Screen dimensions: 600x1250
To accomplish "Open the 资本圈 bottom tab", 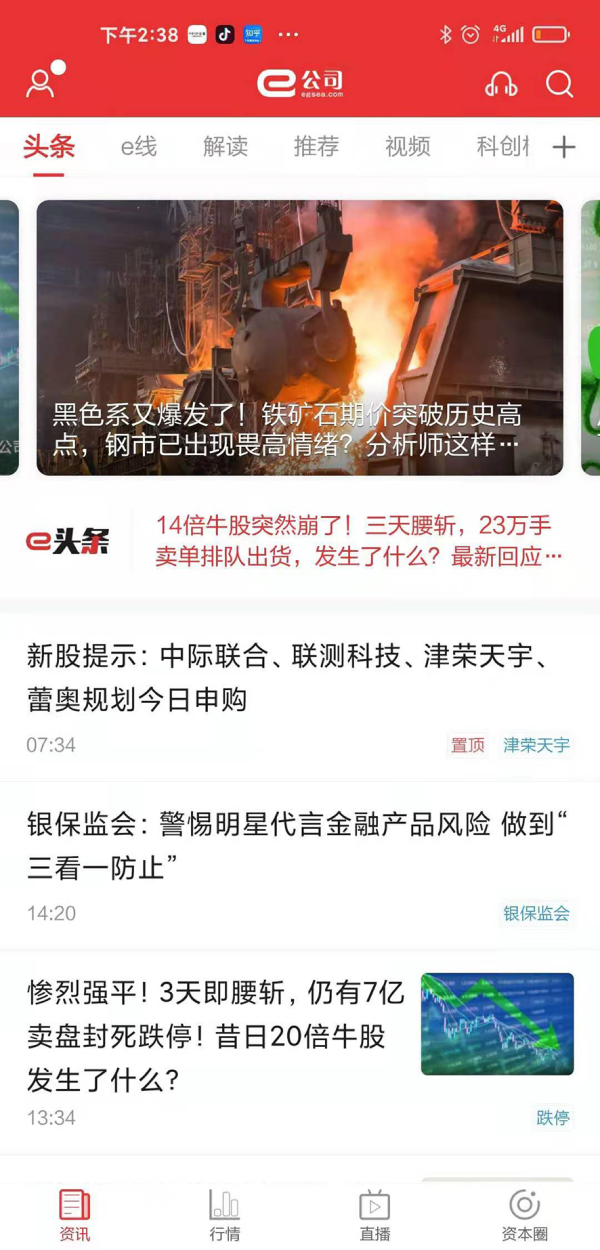I will click(524, 1214).
